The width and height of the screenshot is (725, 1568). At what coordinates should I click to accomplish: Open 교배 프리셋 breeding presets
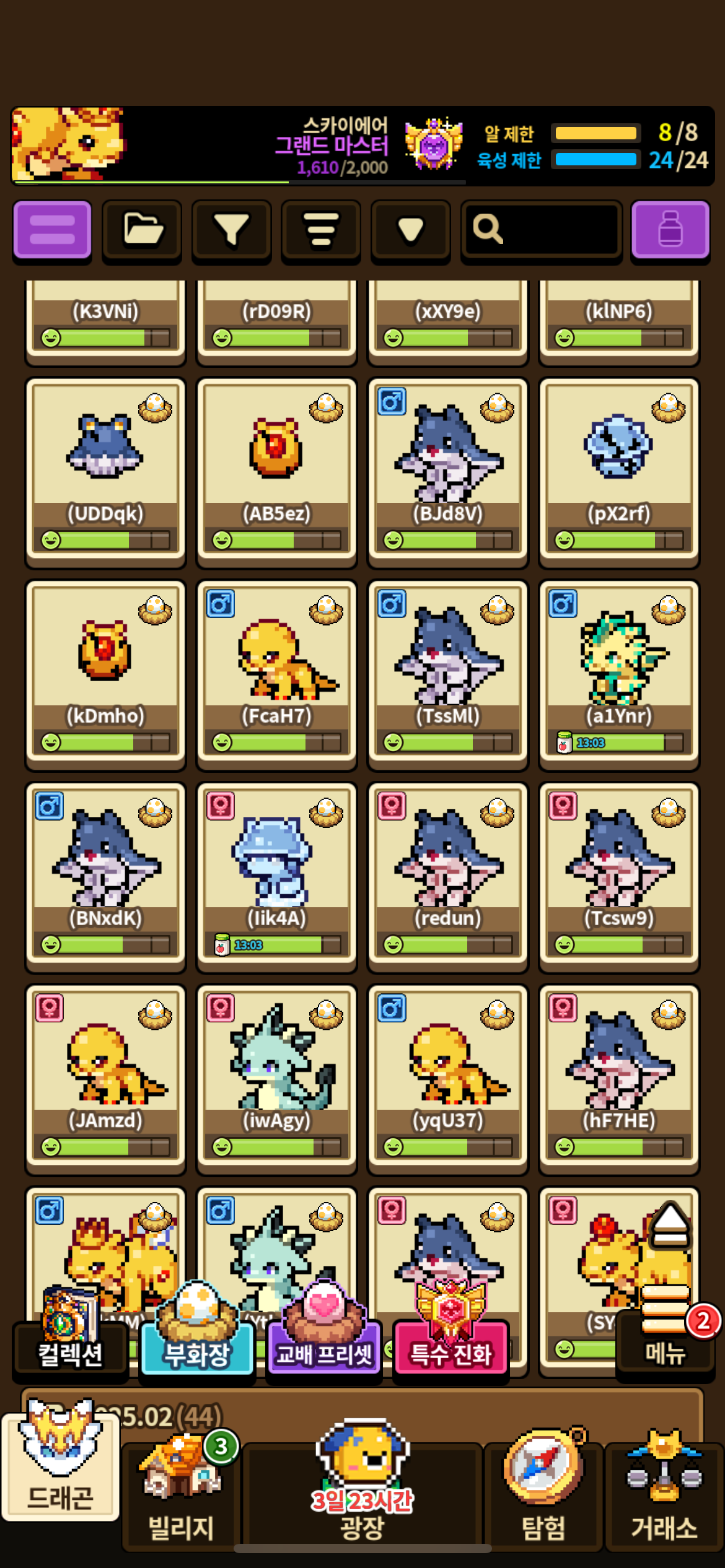coord(323,1344)
